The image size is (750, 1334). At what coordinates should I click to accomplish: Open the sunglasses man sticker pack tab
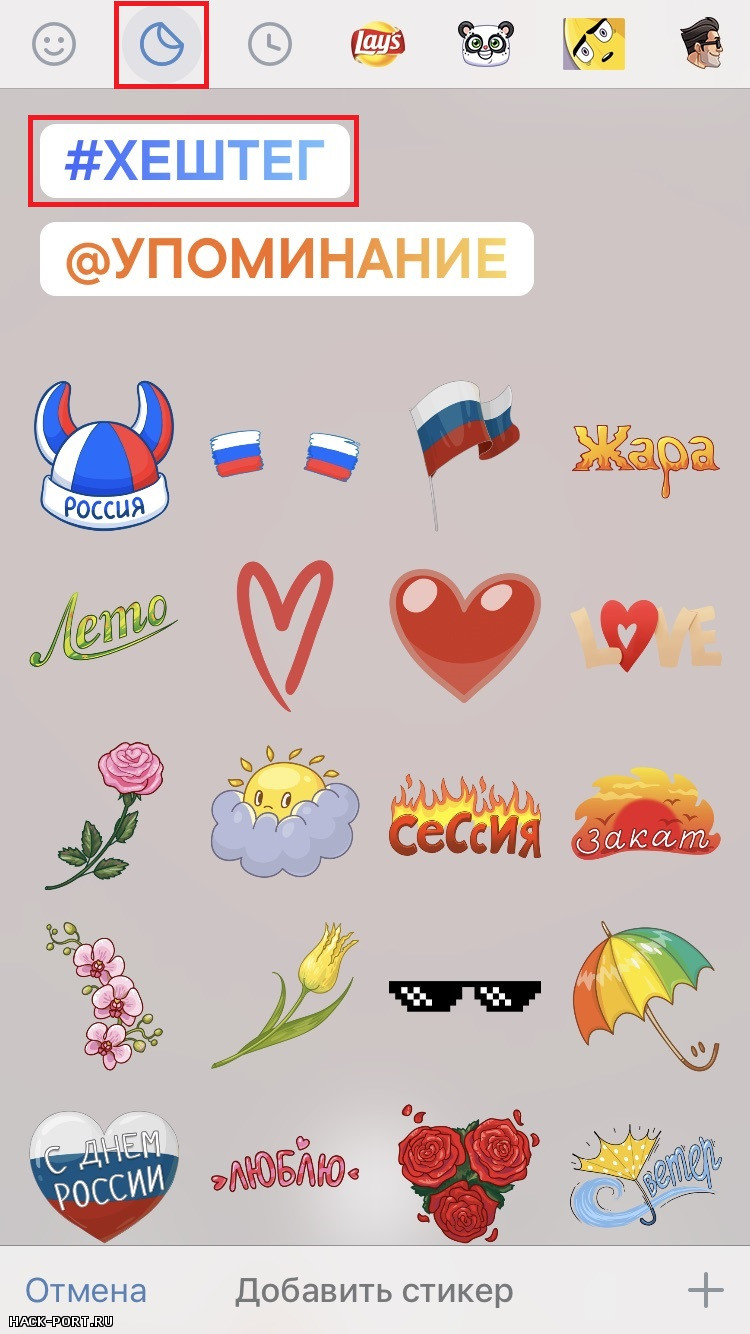pos(704,44)
